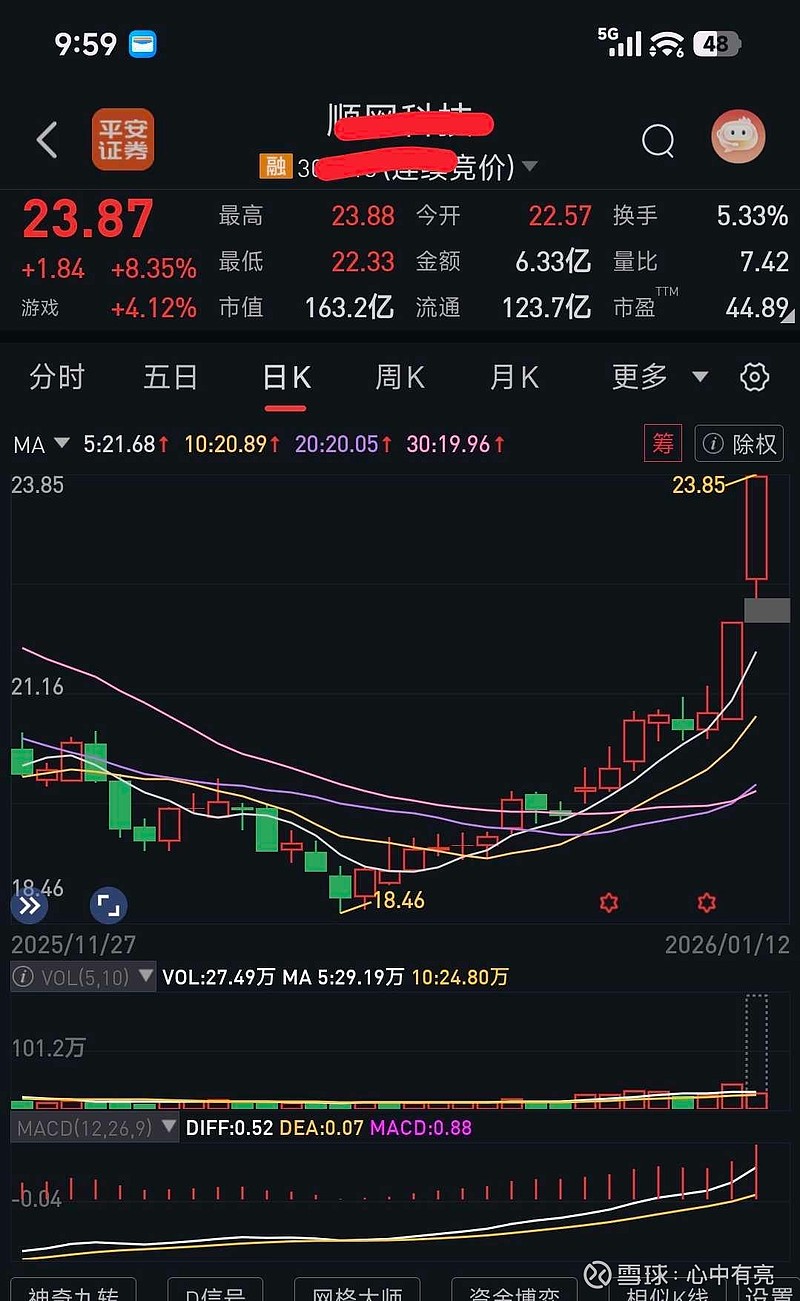Open the chat assistant avatar icon
Viewport: 800px width, 1301px height.
(737, 140)
